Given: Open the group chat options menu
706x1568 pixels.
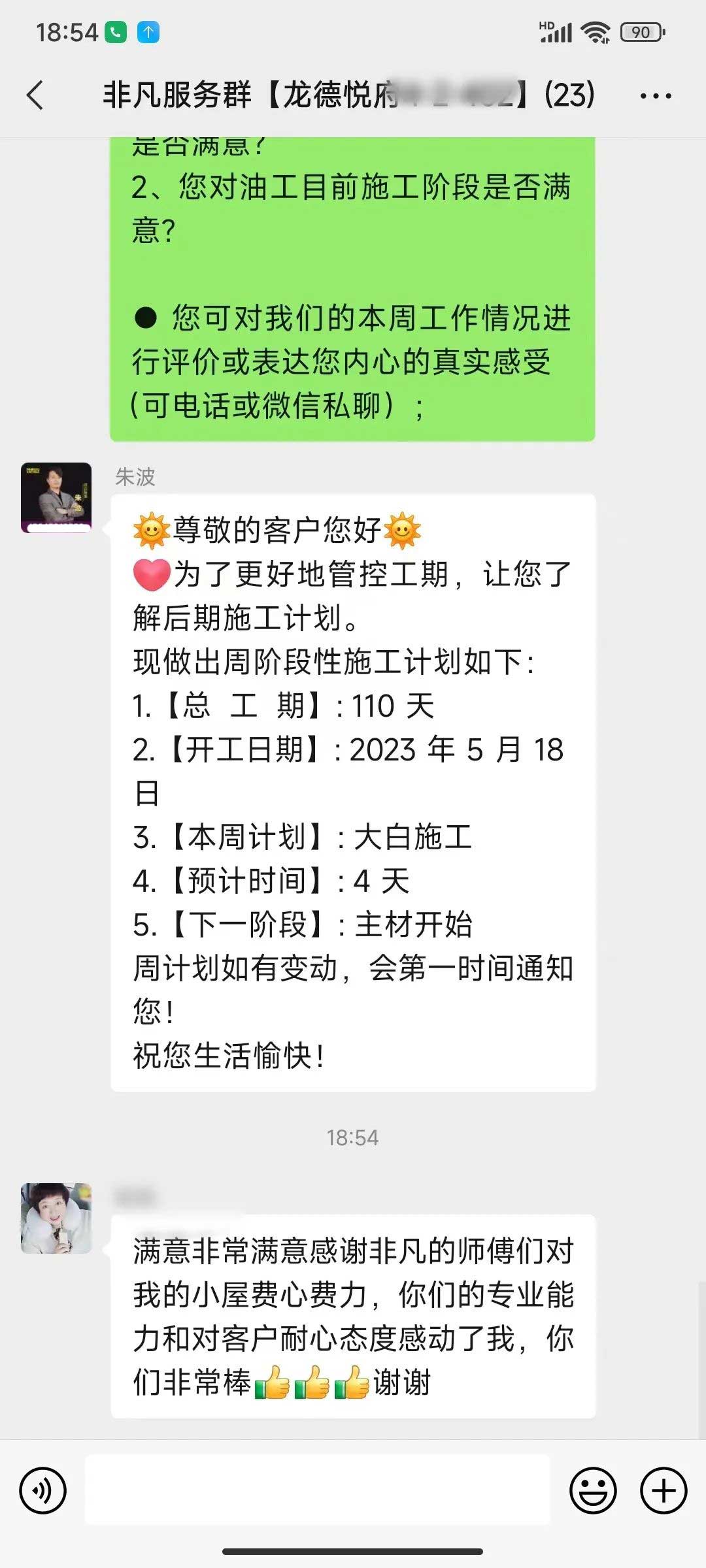Looking at the screenshot, I should [x=655, y=96].
